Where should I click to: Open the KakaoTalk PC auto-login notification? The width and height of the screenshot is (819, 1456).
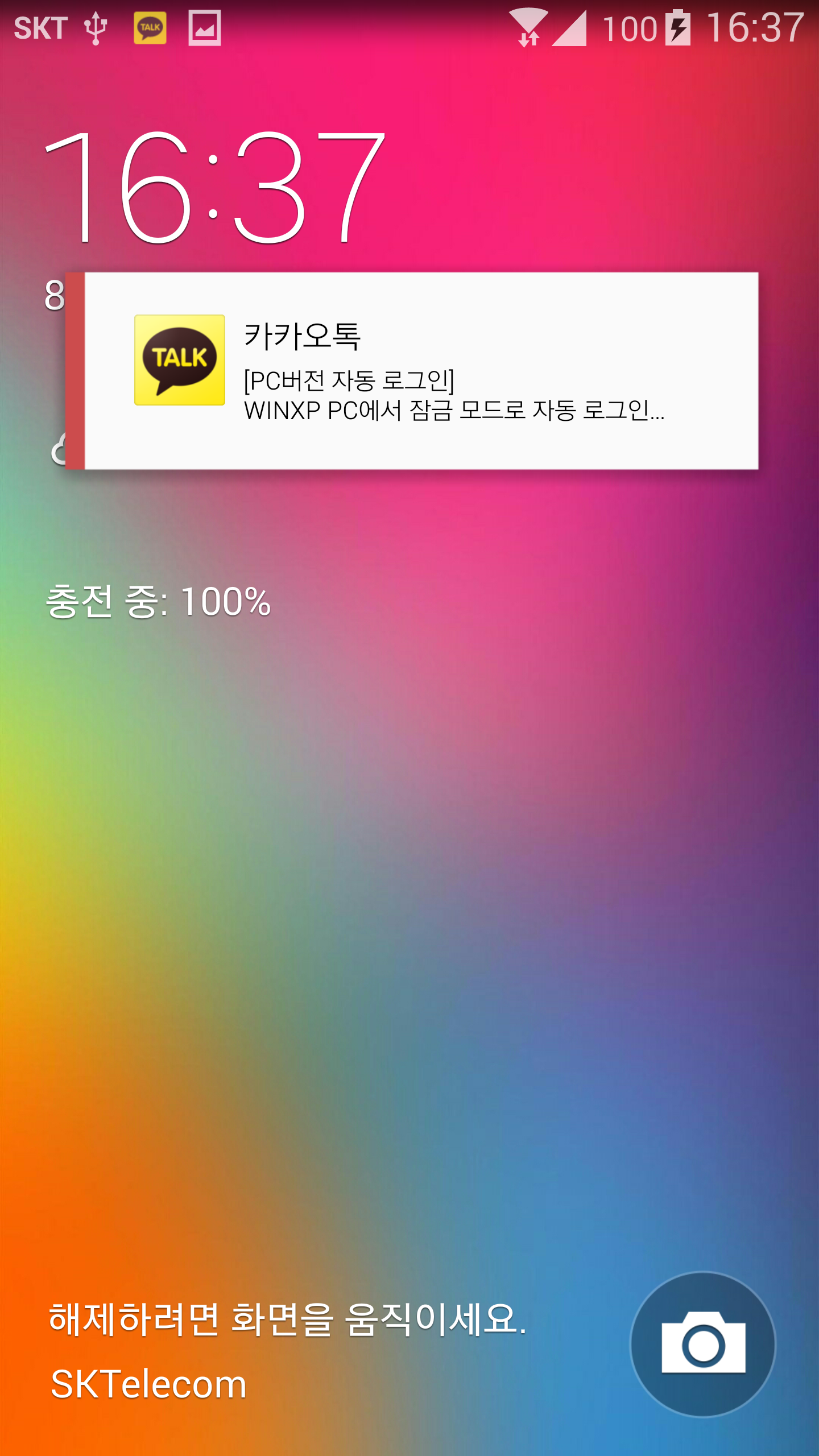click(x=421, y=371)
